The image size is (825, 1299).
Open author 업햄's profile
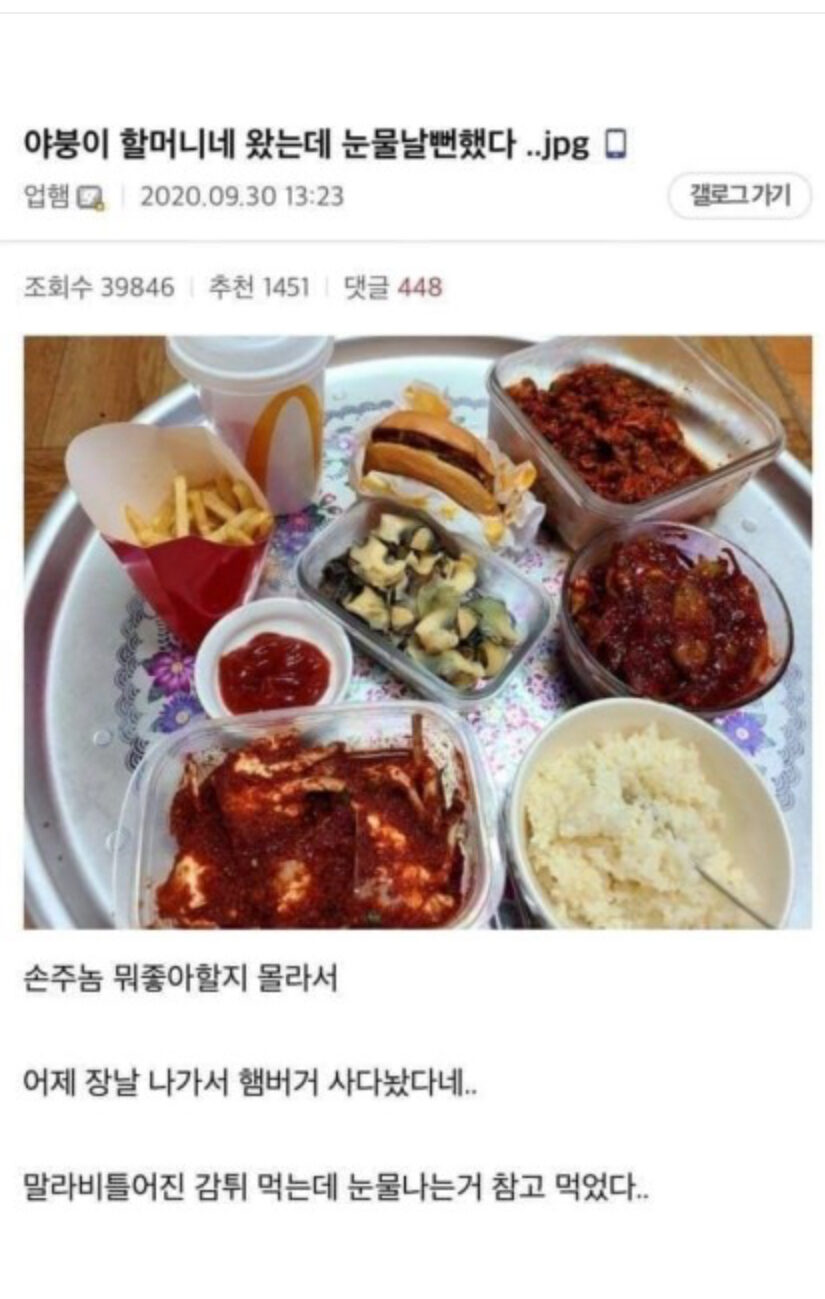click(x=47, y=196)
